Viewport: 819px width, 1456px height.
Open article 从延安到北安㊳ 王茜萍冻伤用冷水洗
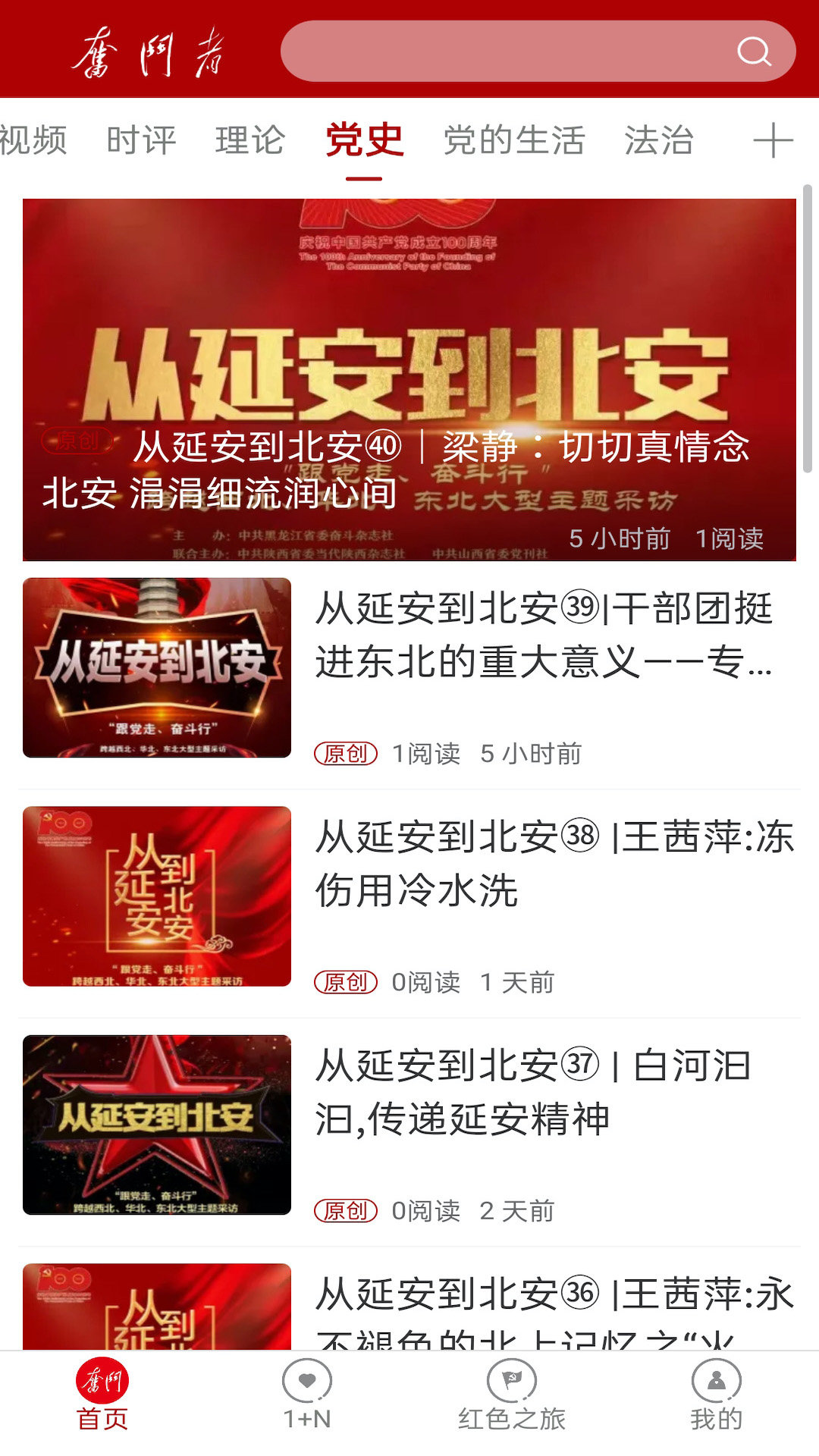click(x=544, y=864)
